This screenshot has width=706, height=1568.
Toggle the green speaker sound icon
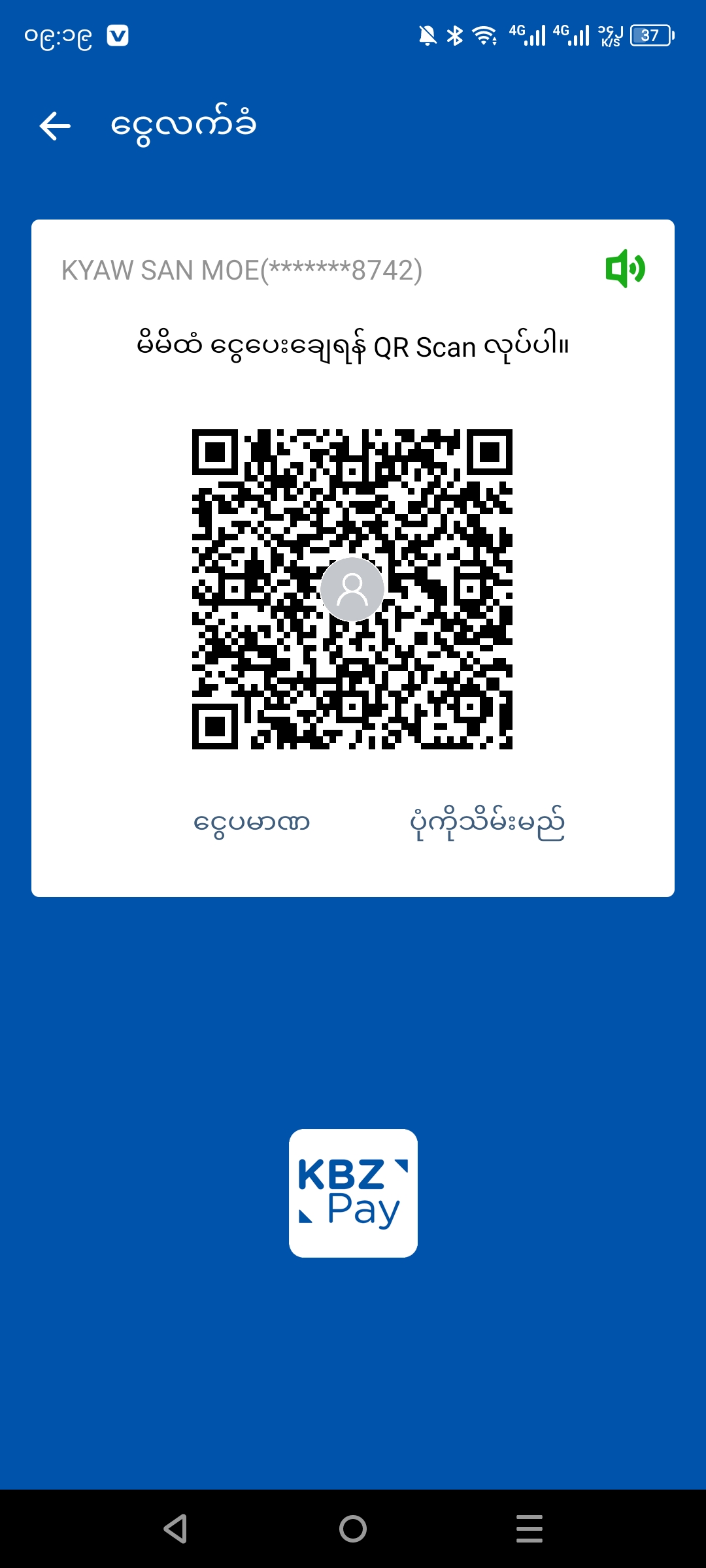pos(625,269)
